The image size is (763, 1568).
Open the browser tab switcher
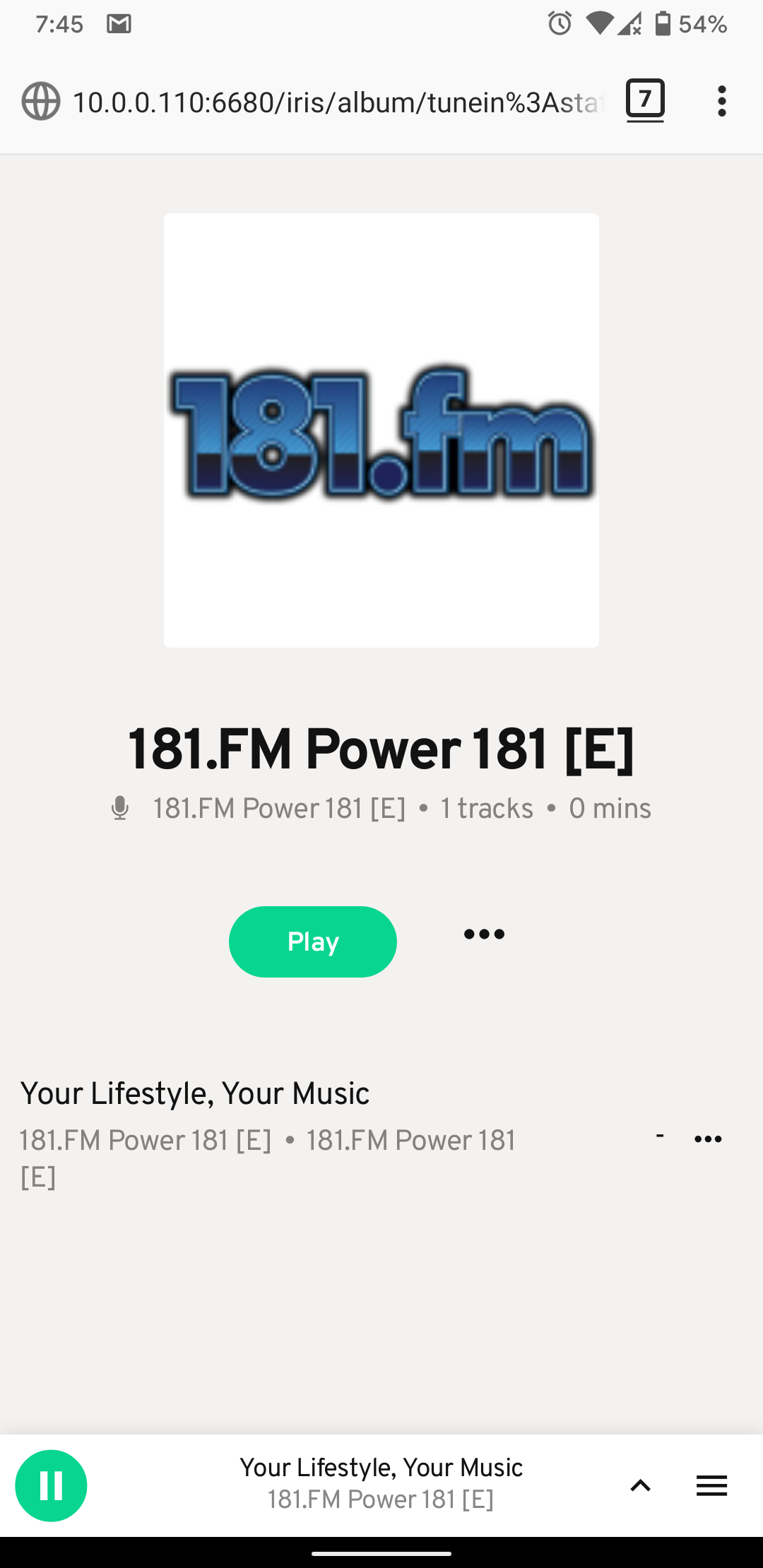coord(644,100)
